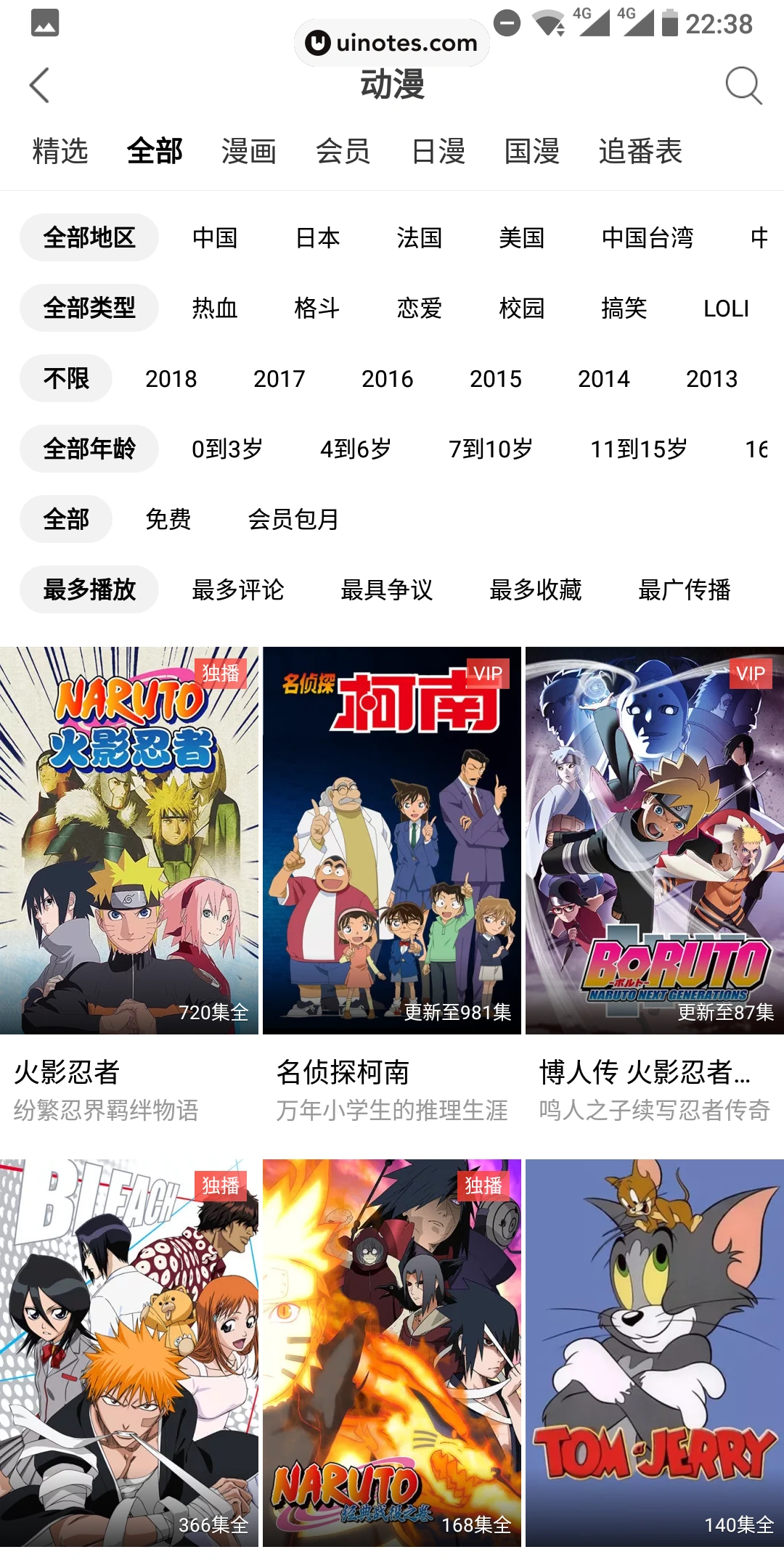Select 日本 region filter
This screenshot has height=1568, width=784.
tap(318, 237)
